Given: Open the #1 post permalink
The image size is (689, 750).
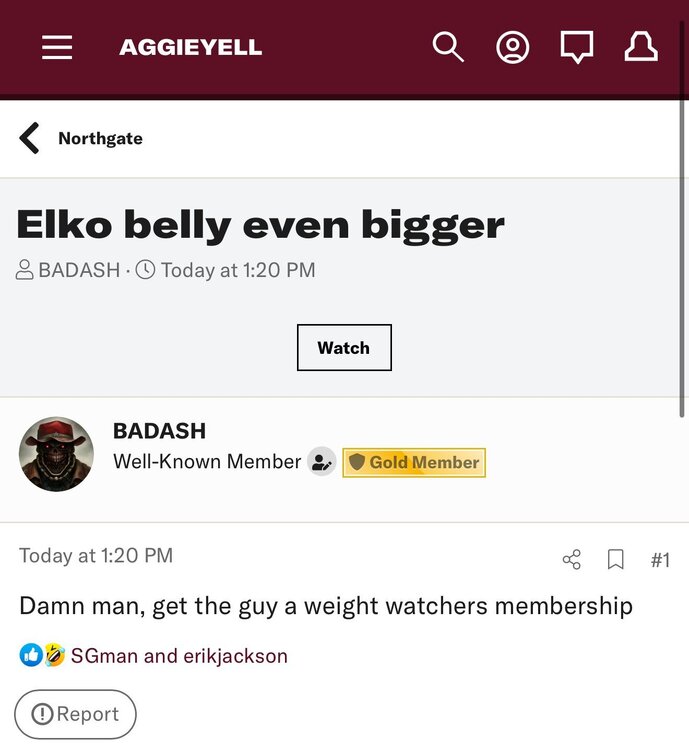Looking at the screenshot, I should (x=659, y=559).
